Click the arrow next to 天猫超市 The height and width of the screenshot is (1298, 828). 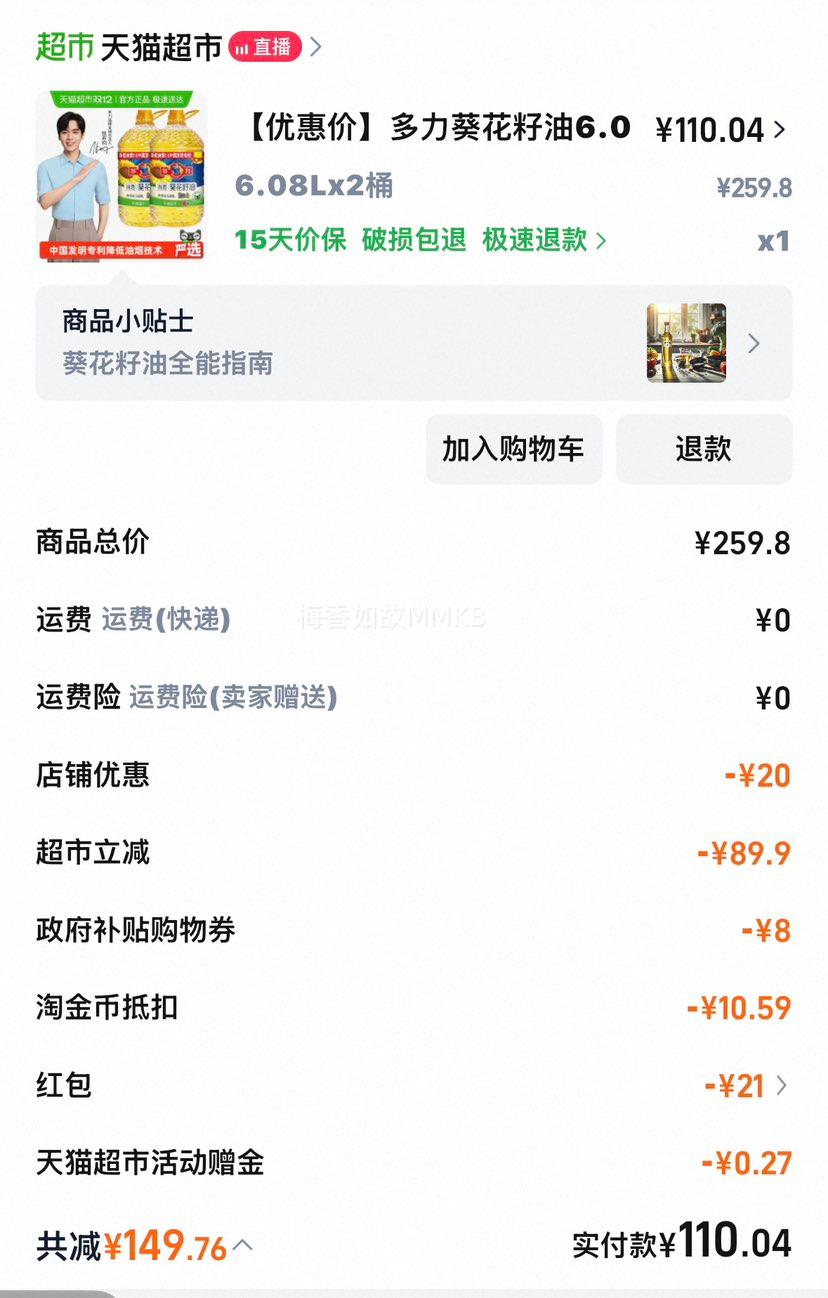(315, 46)
